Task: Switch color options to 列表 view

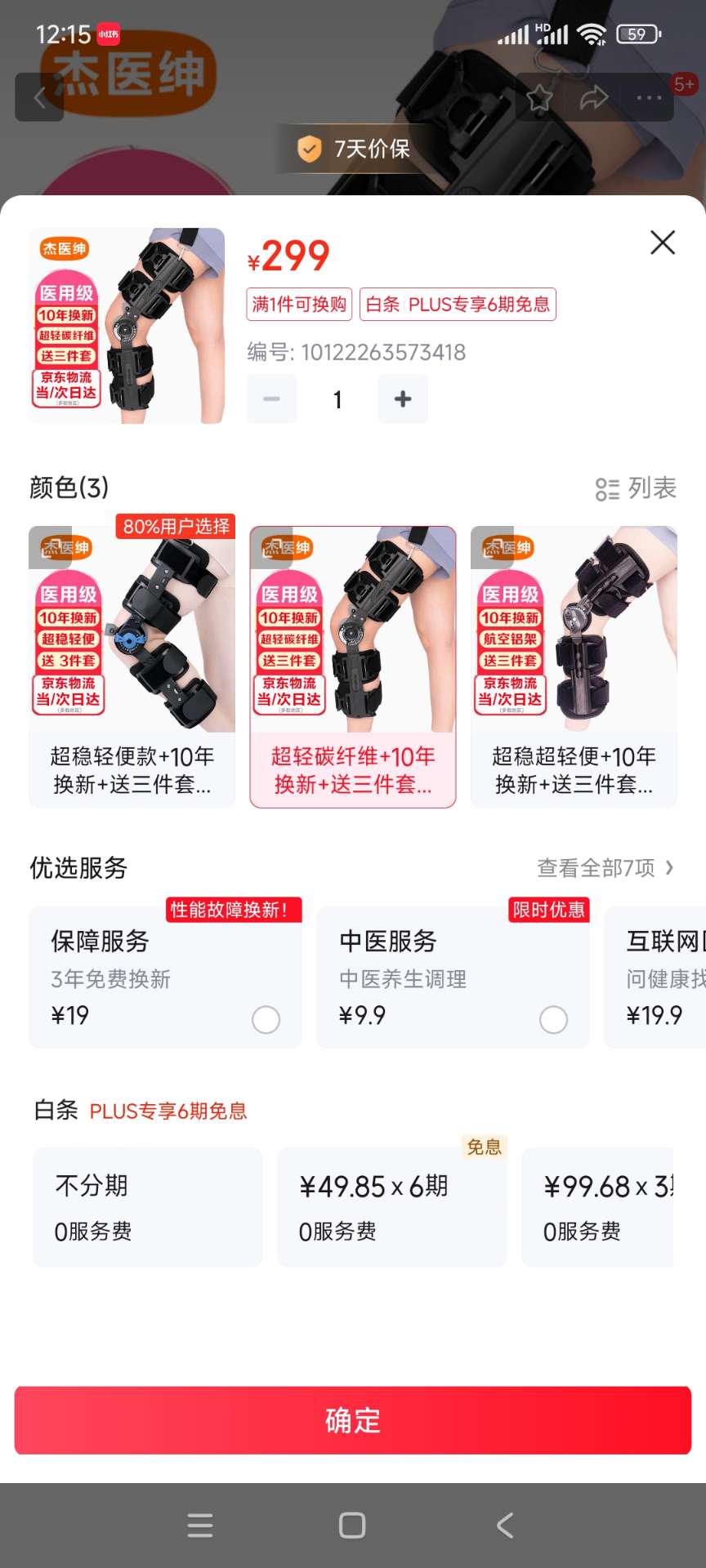Action: [636, 488]
